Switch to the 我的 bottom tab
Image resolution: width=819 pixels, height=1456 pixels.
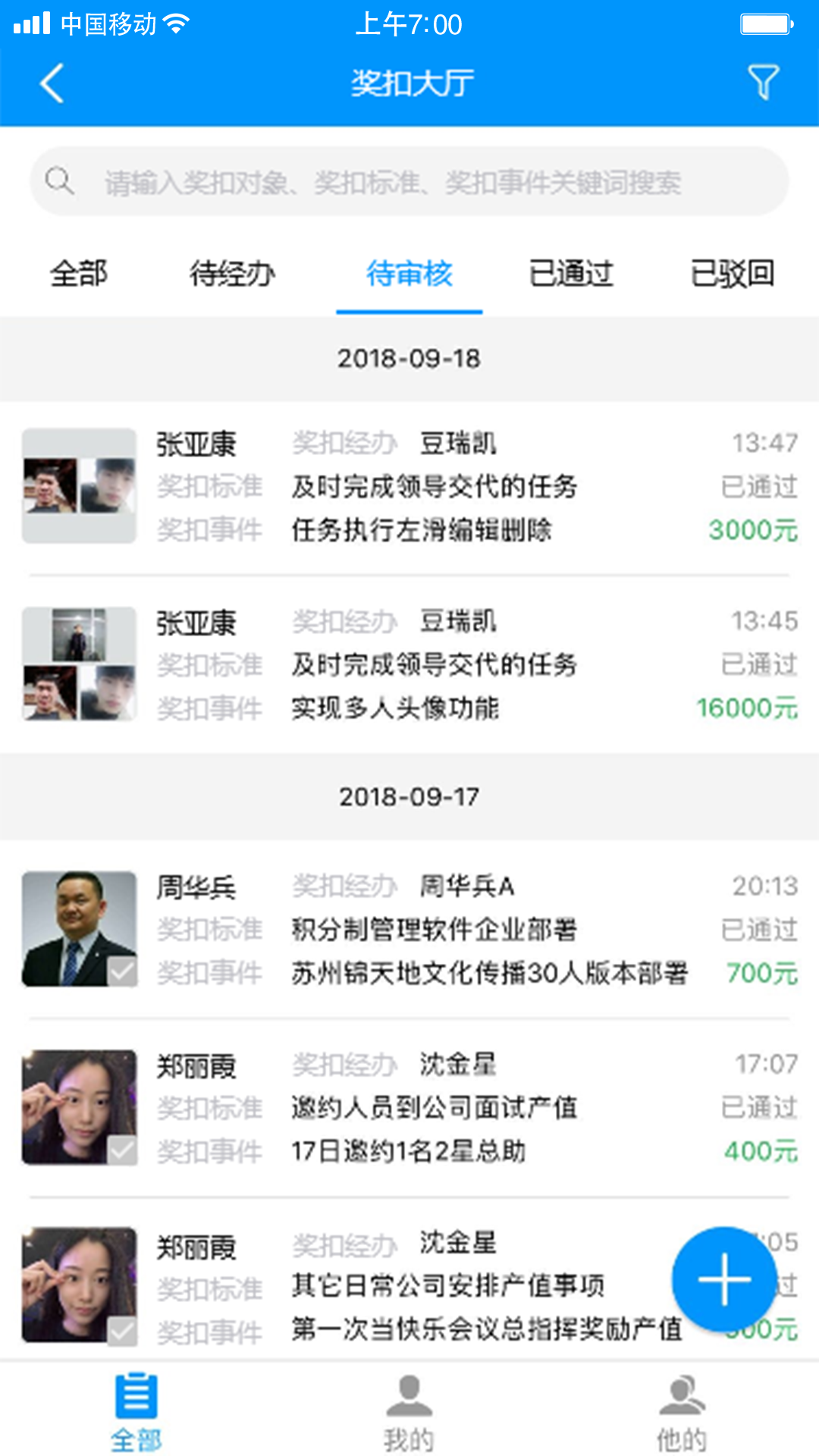409,1412
